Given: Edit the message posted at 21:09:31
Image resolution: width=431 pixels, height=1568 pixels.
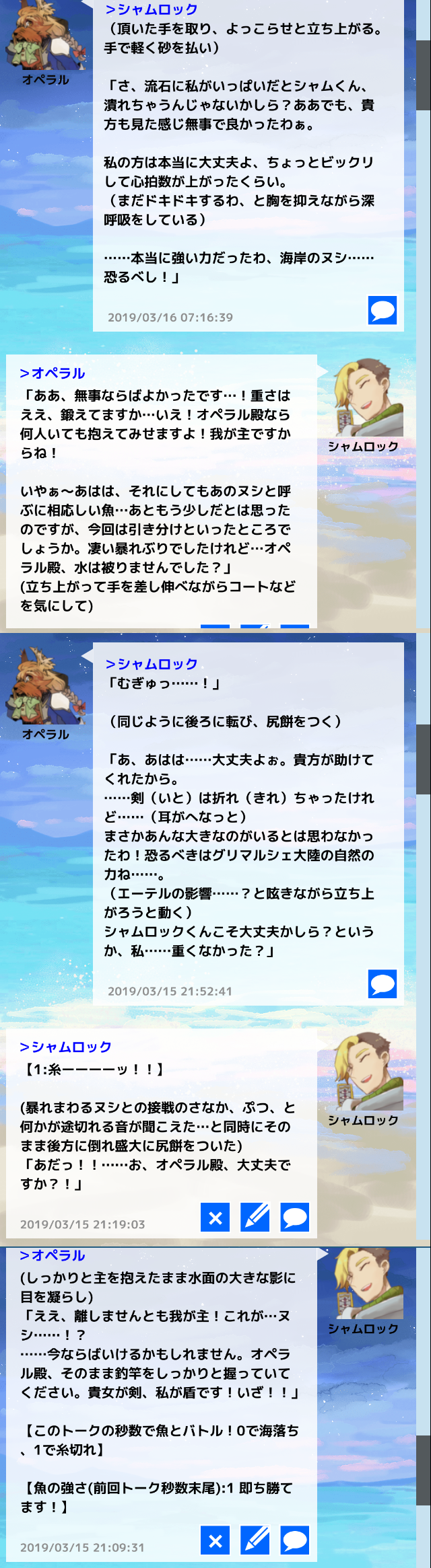Looking at the screenshot, I should (x=255, y=1540).
